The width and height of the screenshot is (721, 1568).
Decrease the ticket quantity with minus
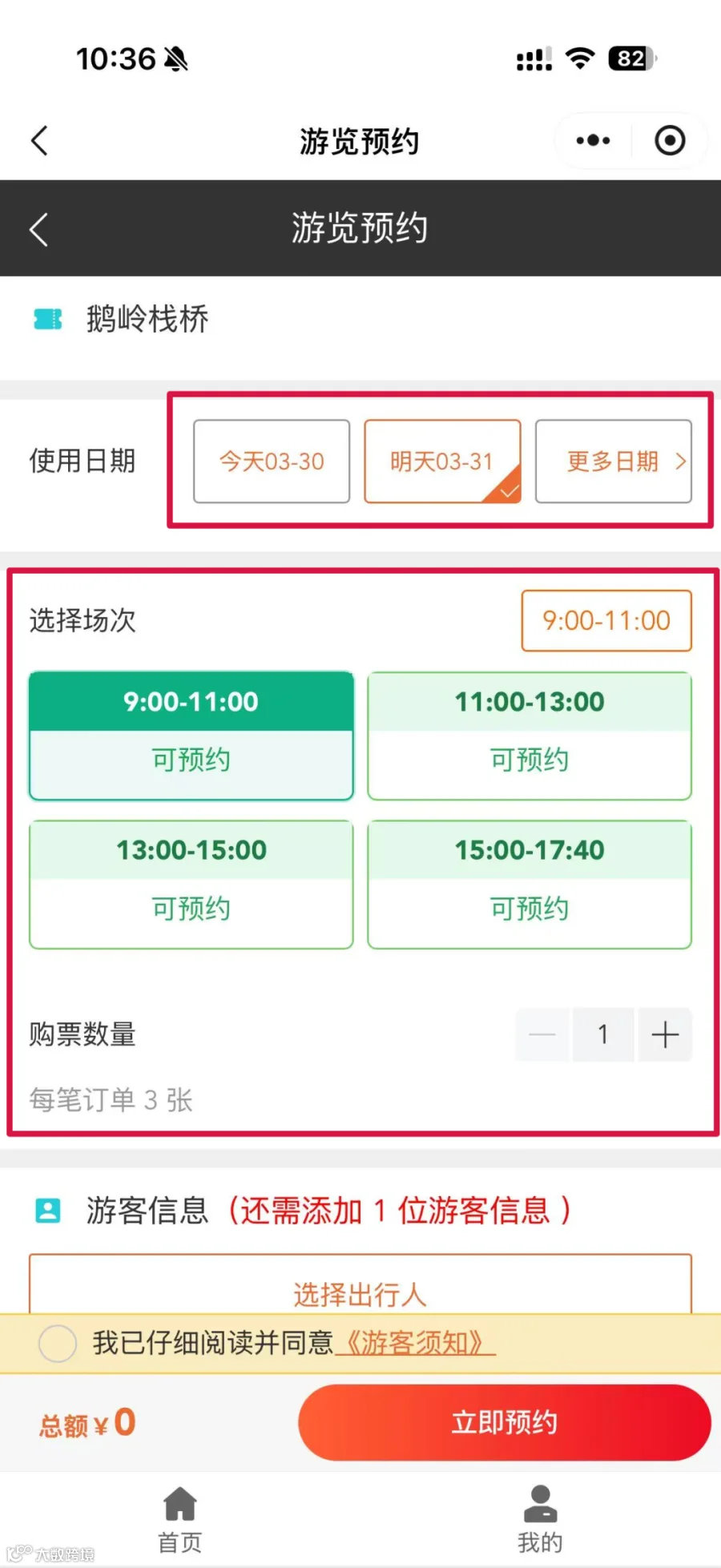[x=542, y=1034]
